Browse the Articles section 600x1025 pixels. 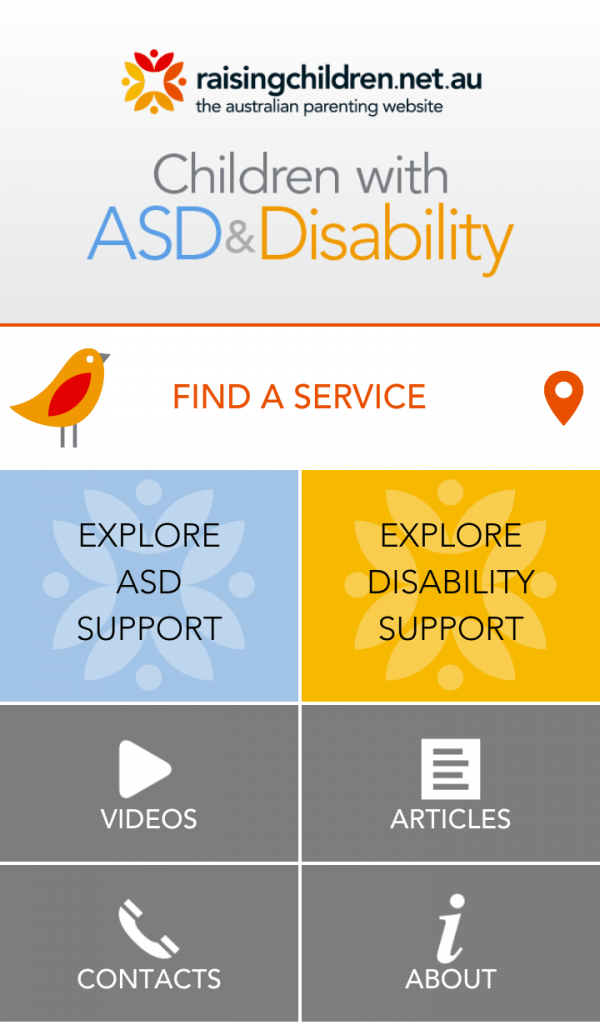pos(451,783)
